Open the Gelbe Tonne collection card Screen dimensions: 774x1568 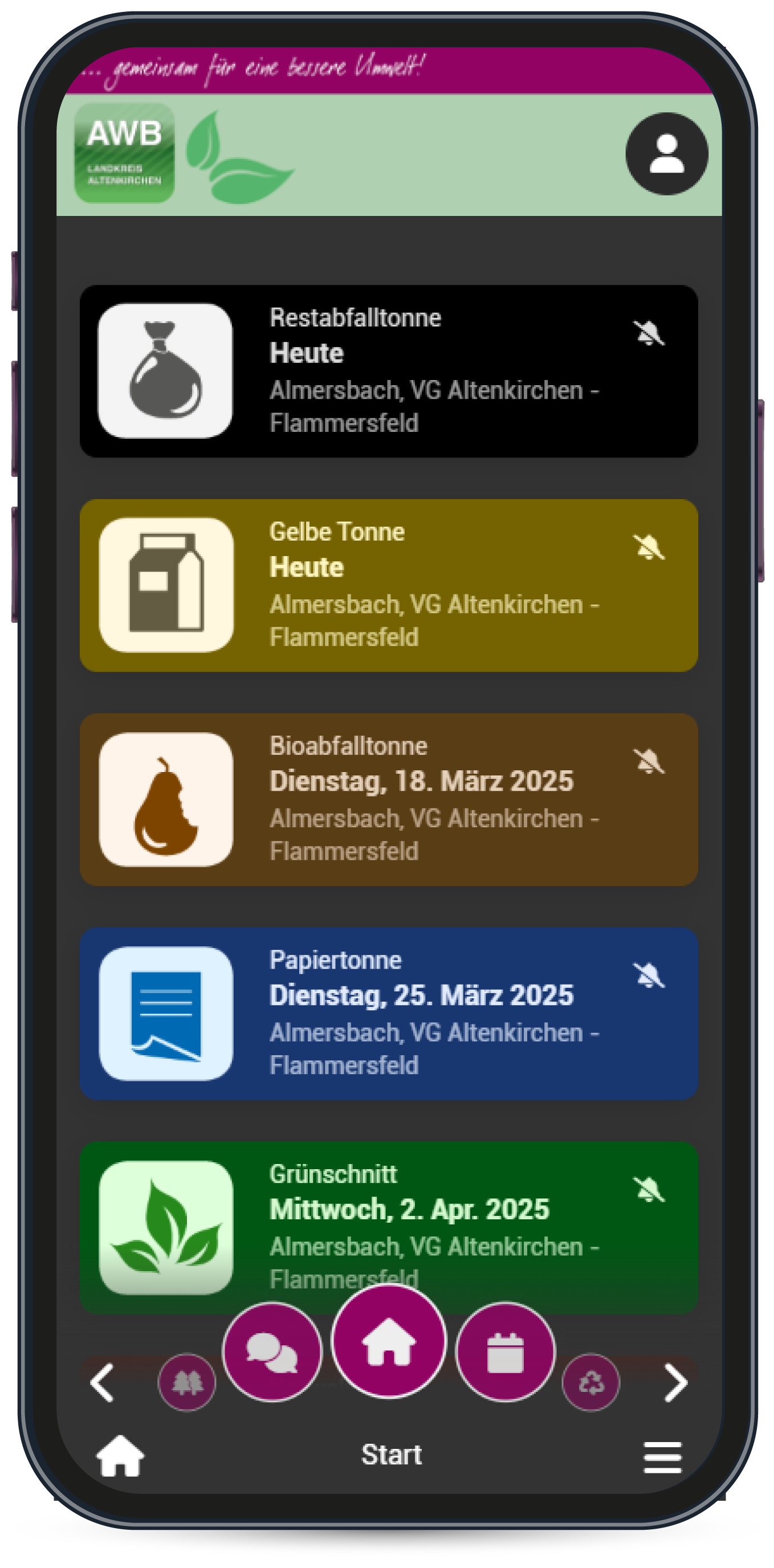point(389,585)
